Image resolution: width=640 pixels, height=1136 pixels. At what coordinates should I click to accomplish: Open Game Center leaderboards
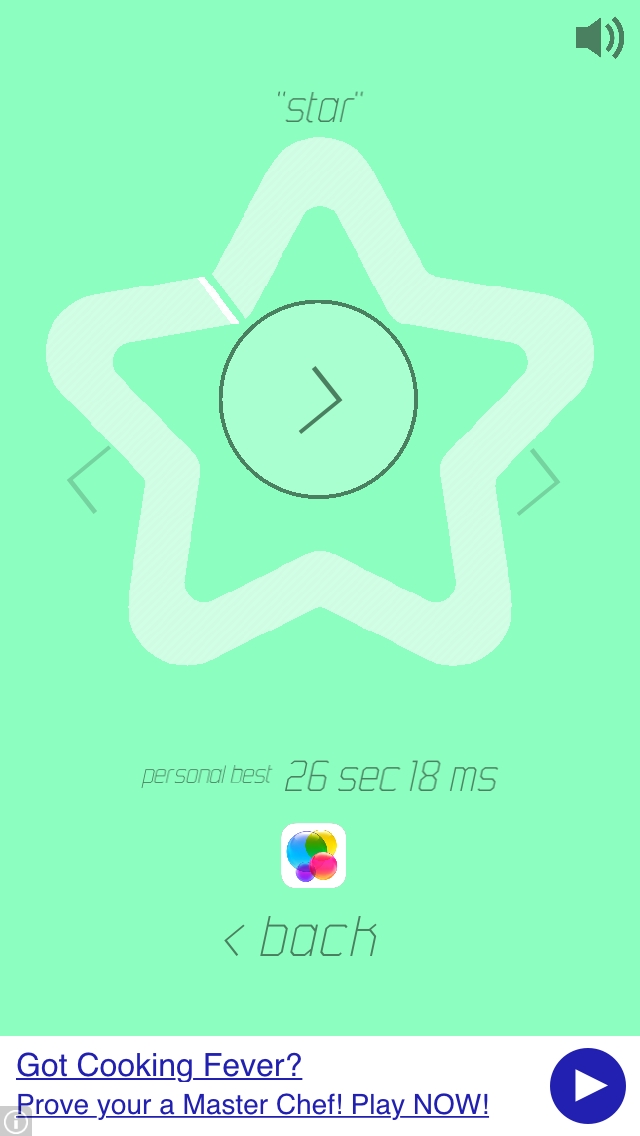[x=313, y=855]
